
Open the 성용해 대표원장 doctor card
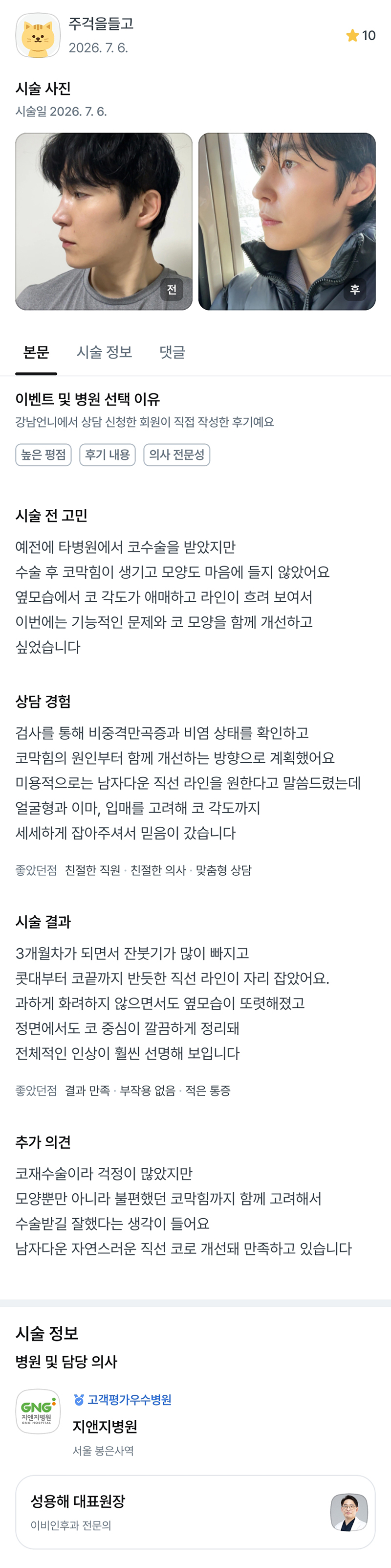click(195, 1512)
